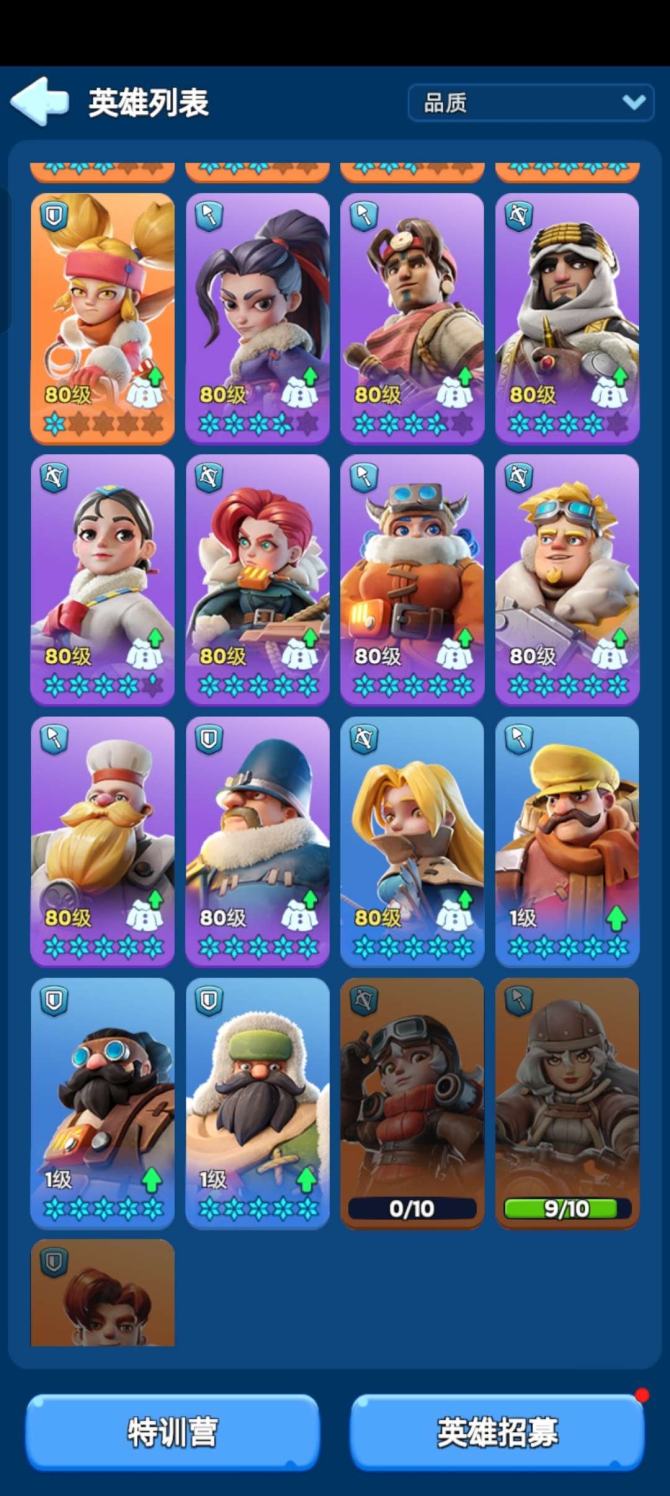
Task: Select the headlamp miner hero card
Action: click(x=412, y=315)
